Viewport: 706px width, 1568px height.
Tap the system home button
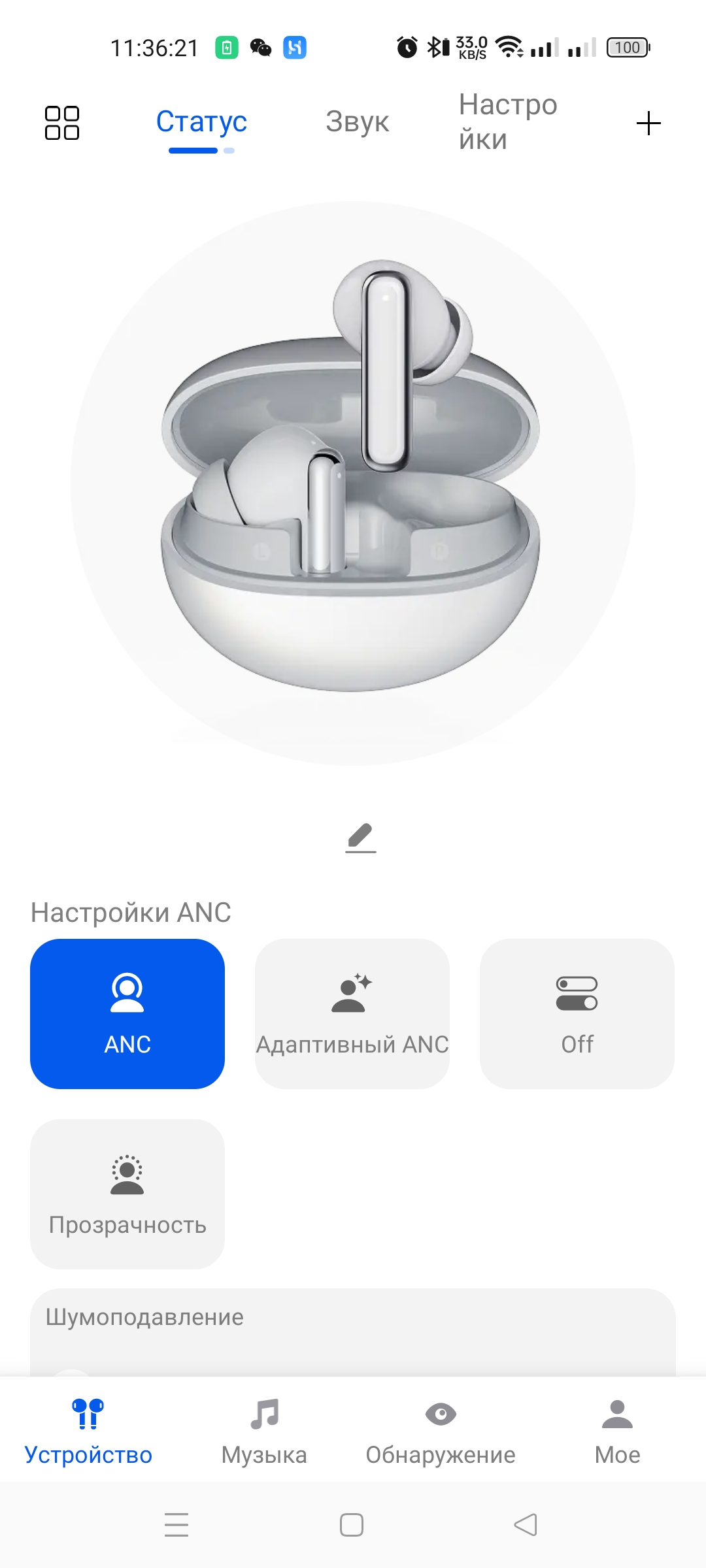pos(352,1525)
